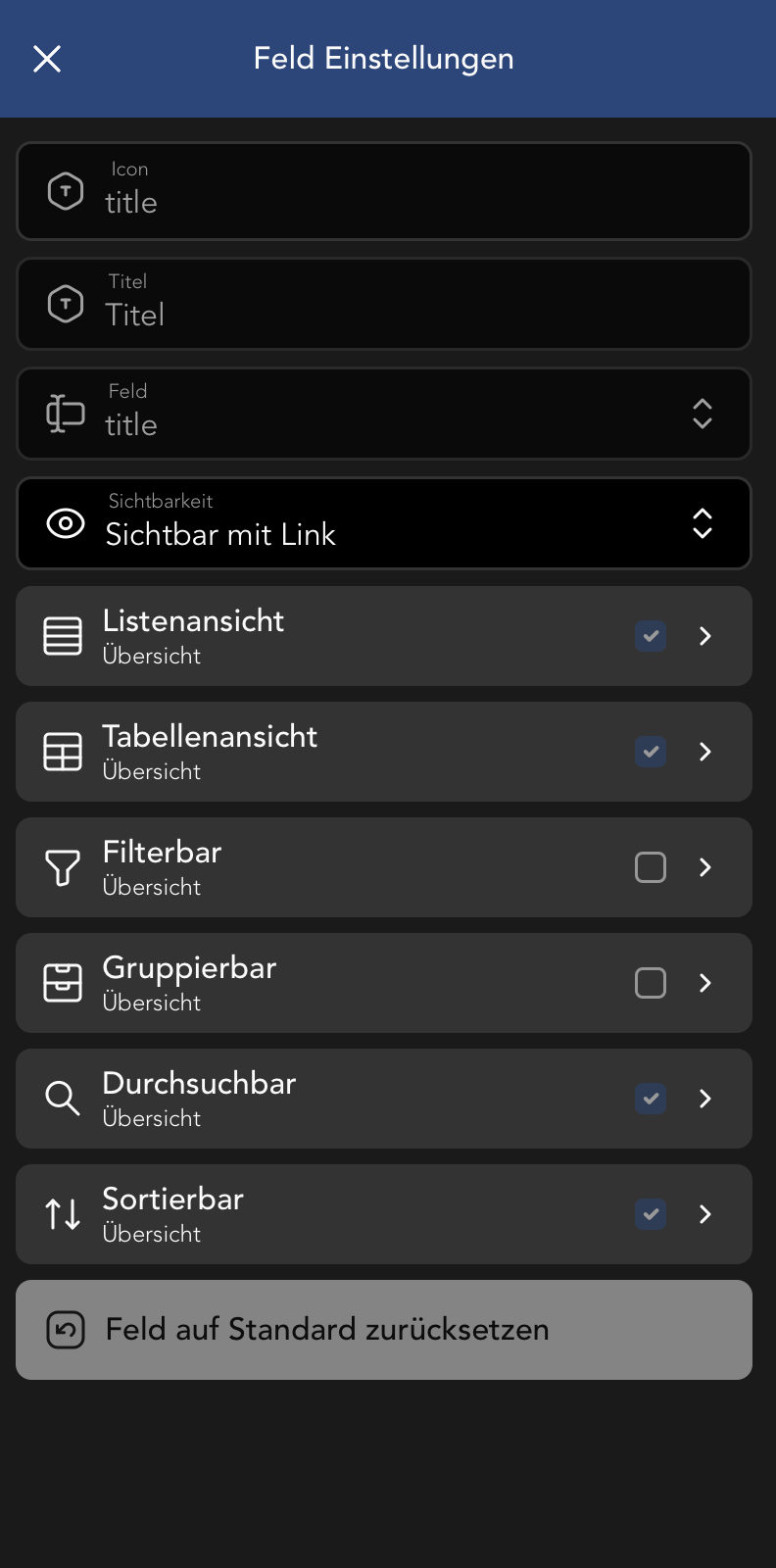776x1568 pixels.
Task: Click the title icon in the Icon field
Action: pos(65,191)
